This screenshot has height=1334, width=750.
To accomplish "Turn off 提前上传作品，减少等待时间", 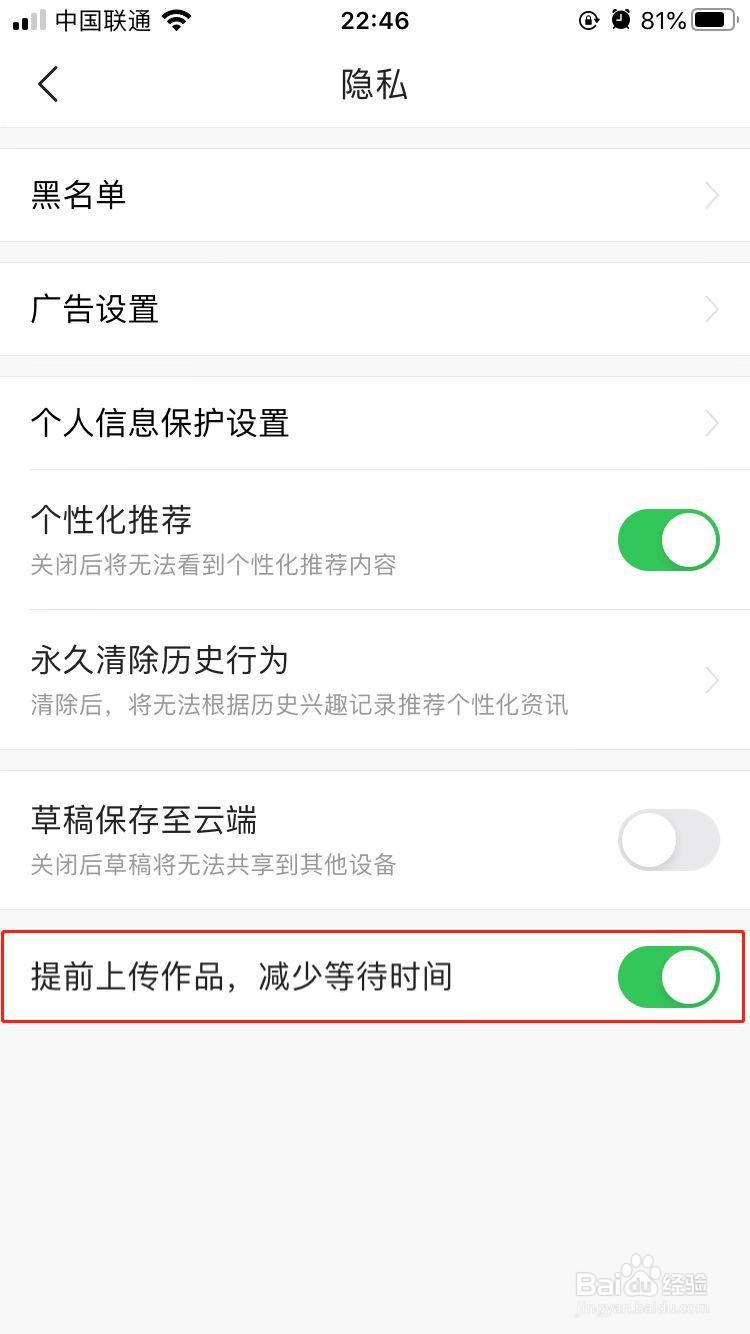I will pos(668,977).
